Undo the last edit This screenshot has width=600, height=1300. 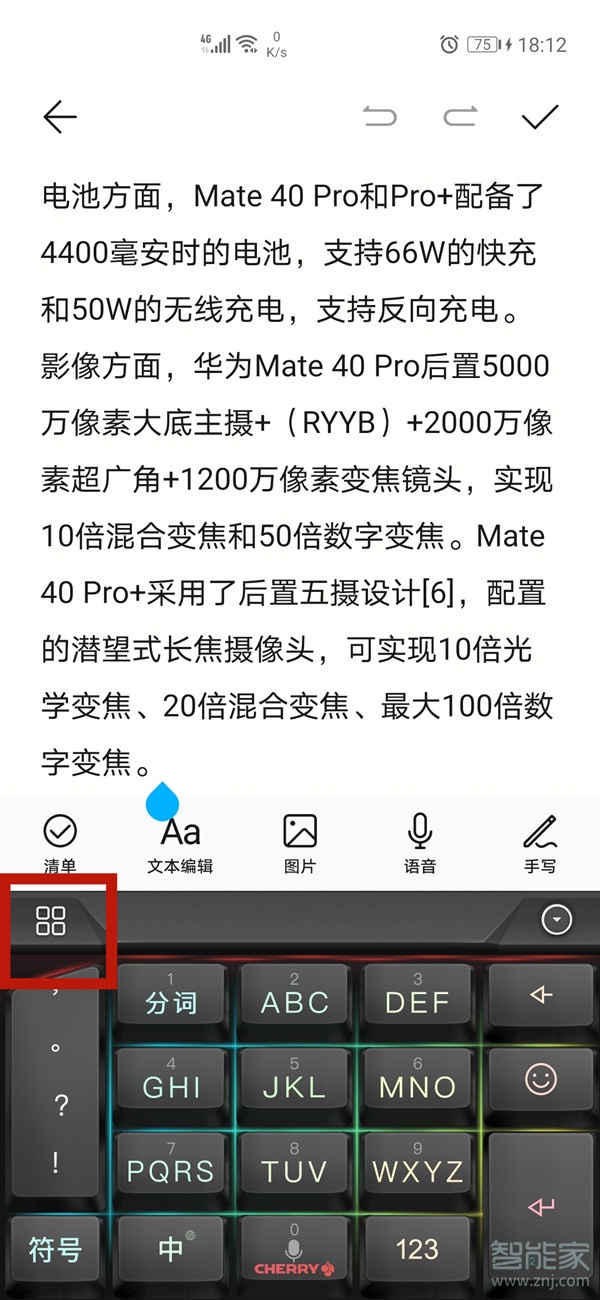(x=380, y=118)
